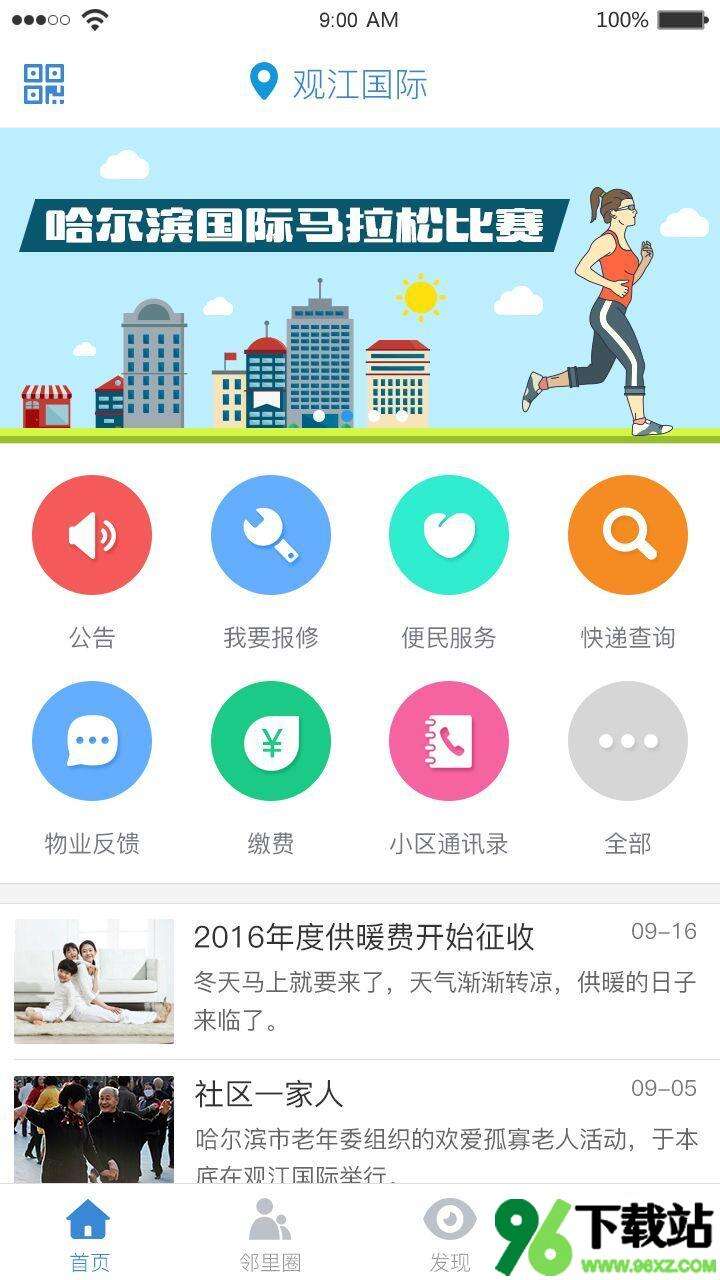The image size is (720, 1280).
Task: Change location from 观江国际
Action: (340, 84)
